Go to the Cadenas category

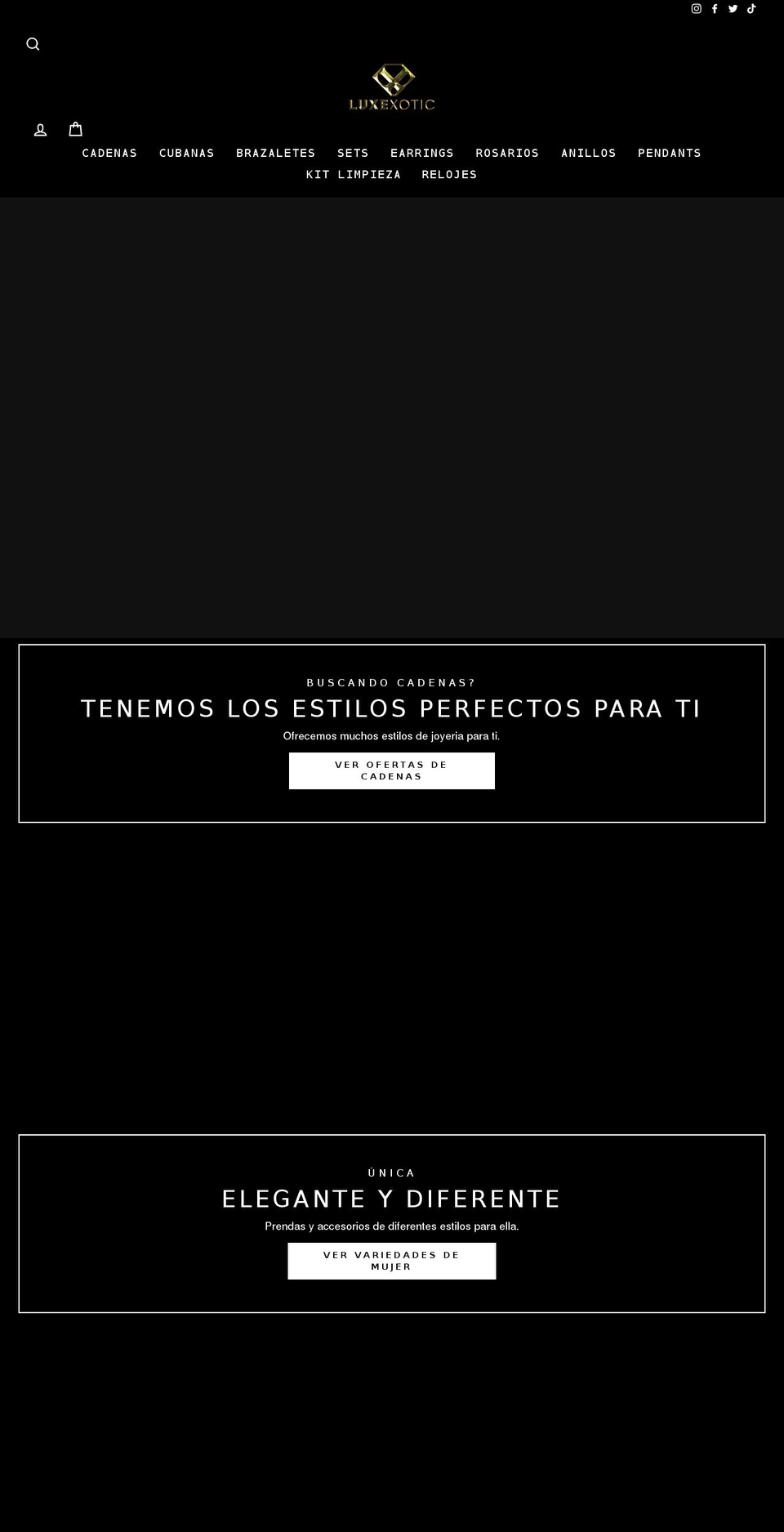coord(109,153)
